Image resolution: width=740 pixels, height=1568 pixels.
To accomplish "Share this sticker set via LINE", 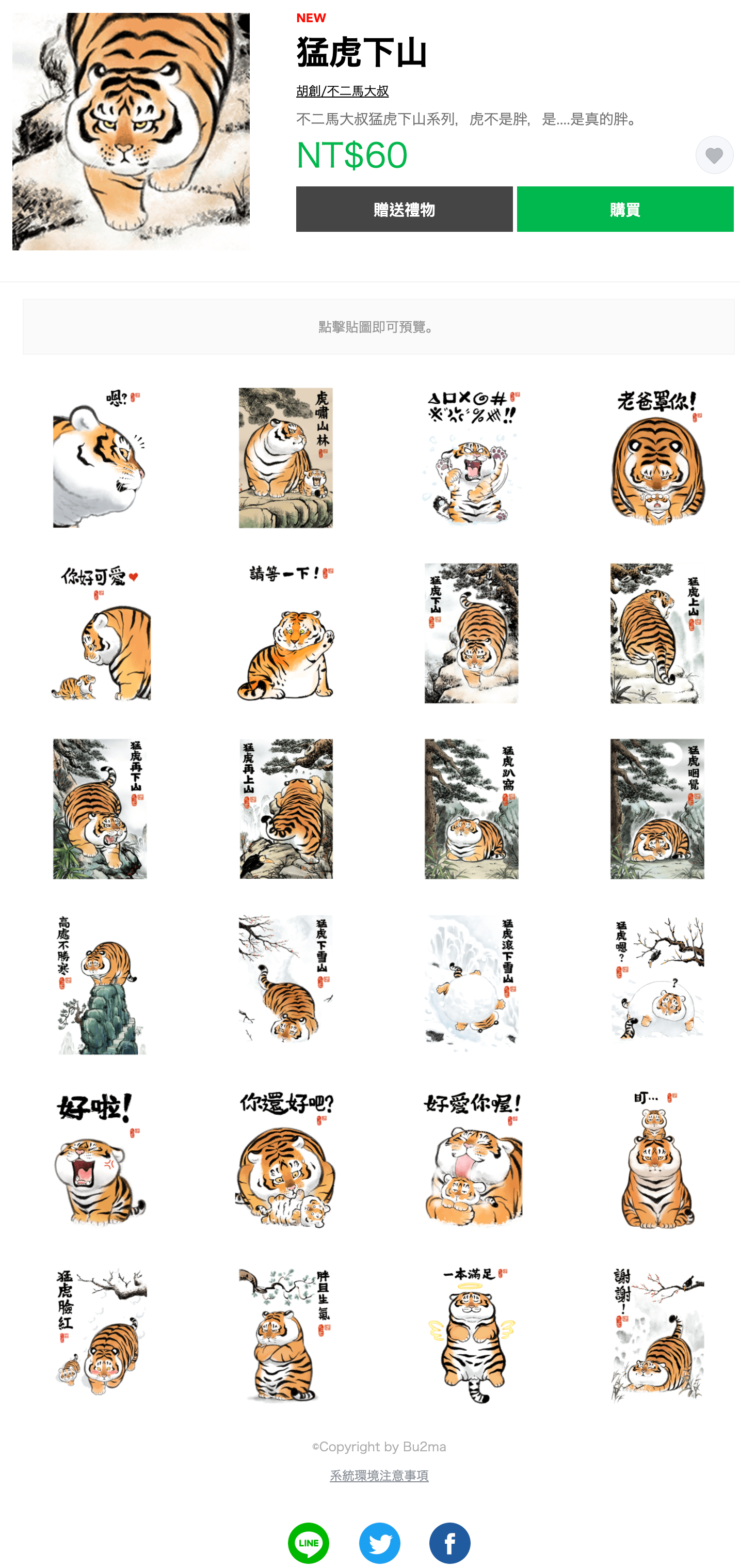I will (309, 1542).
